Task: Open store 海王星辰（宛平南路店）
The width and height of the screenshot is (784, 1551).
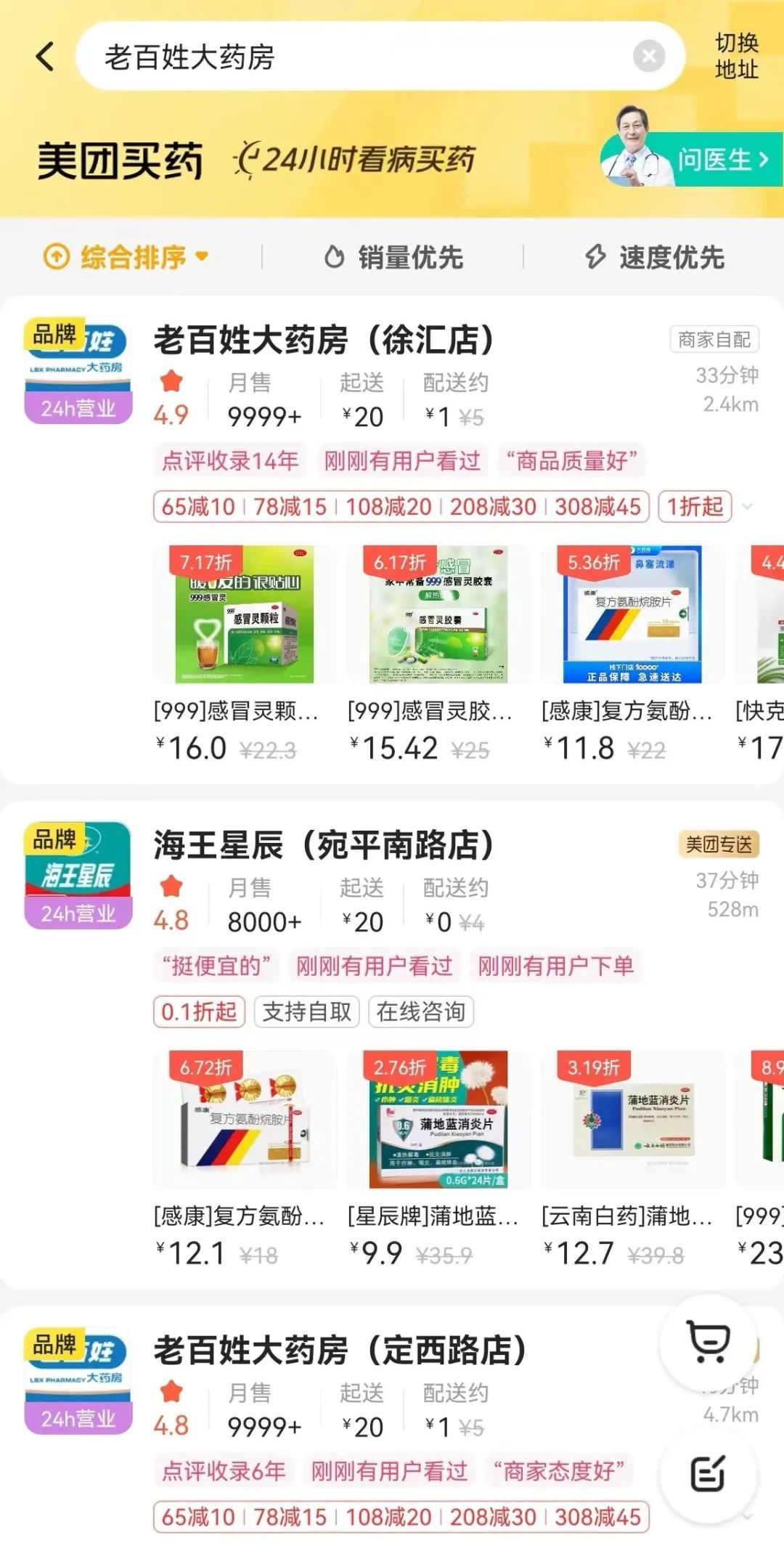Action: click(x=324, y=845)
